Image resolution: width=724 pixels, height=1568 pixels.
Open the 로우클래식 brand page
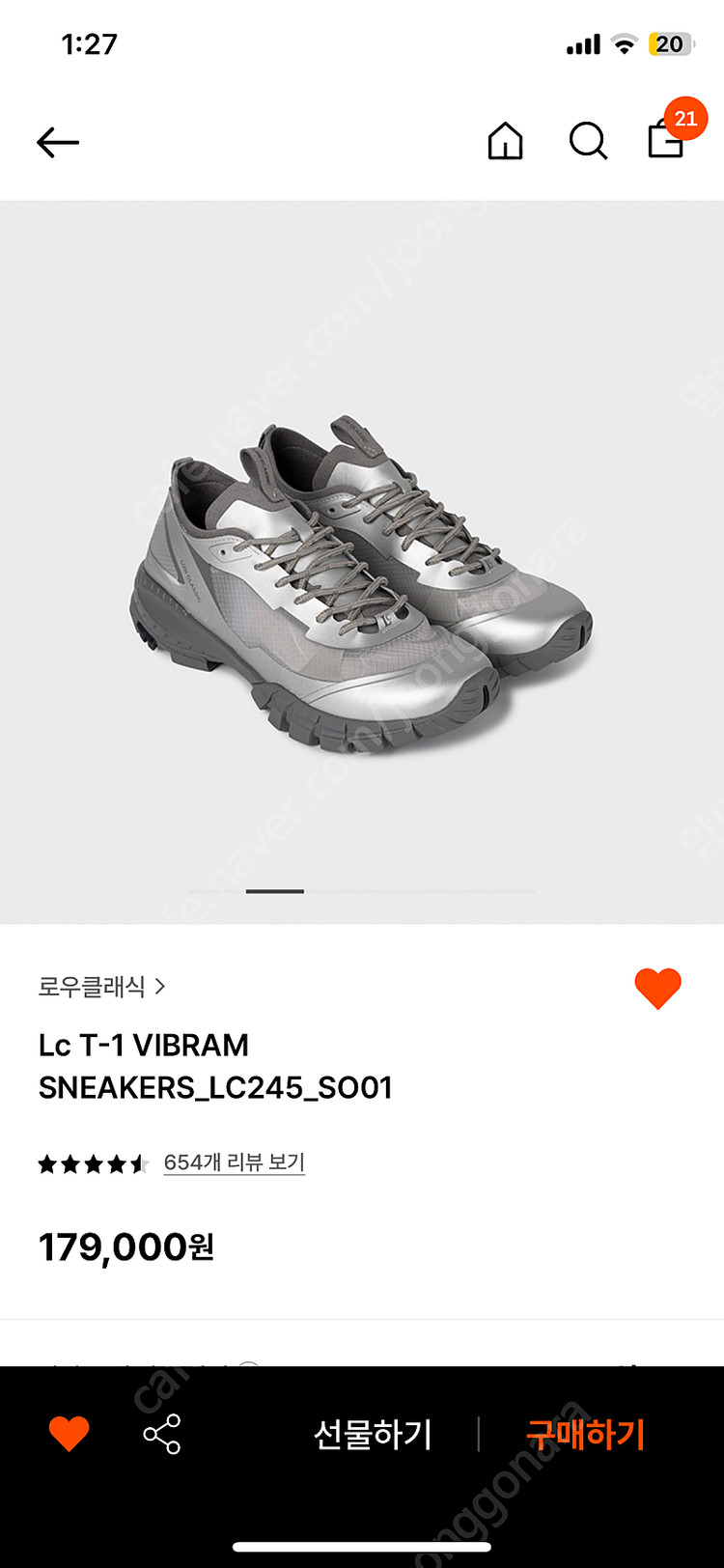tap(101, 987)
